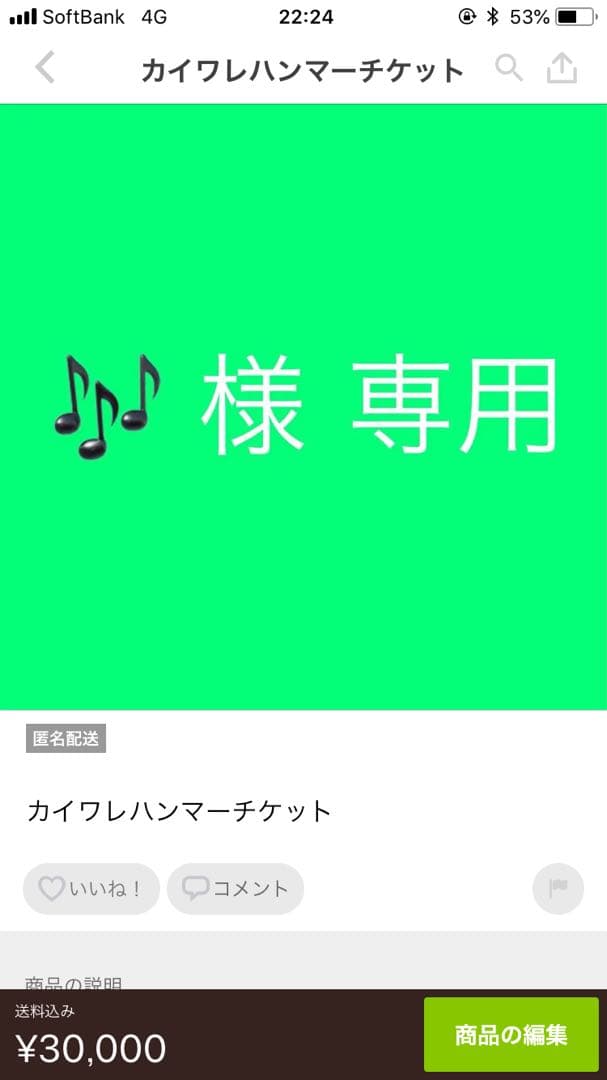This screenshot has width=607, height=1080.
Task: Tap 商品の編集 to edit the item
Action: point(511,1034)
